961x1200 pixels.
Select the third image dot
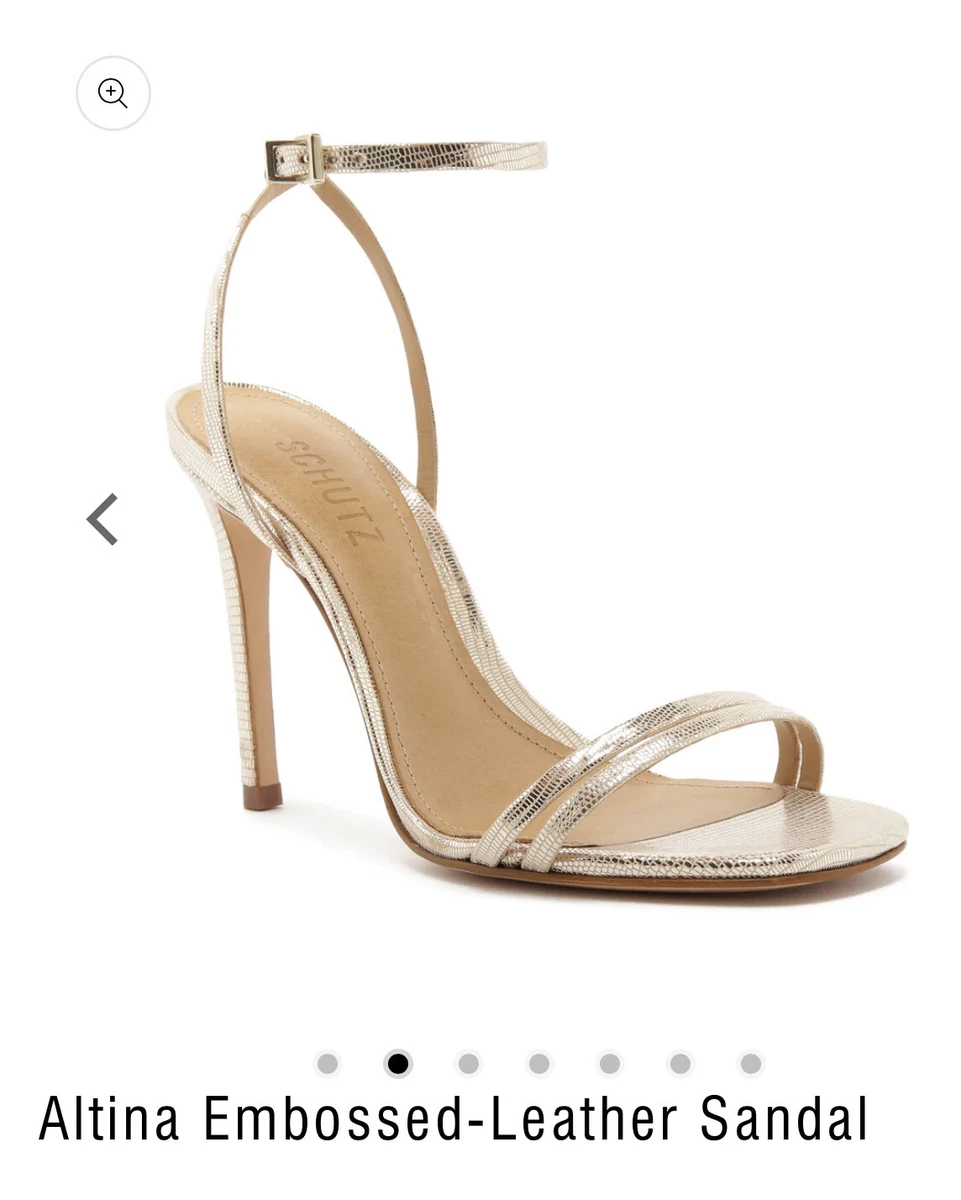468,1064
